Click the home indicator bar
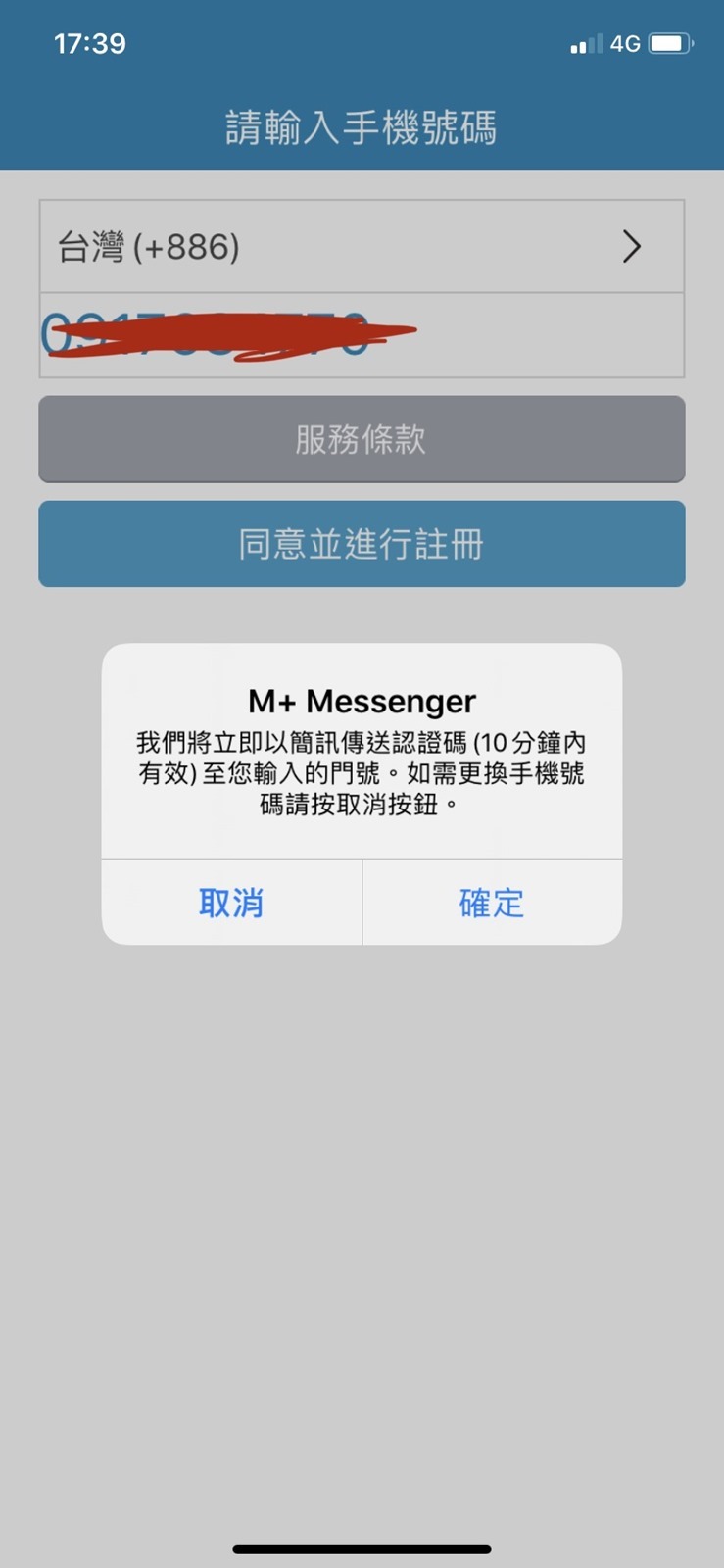The image size is (724, 1568). [x=362, y=1549]
